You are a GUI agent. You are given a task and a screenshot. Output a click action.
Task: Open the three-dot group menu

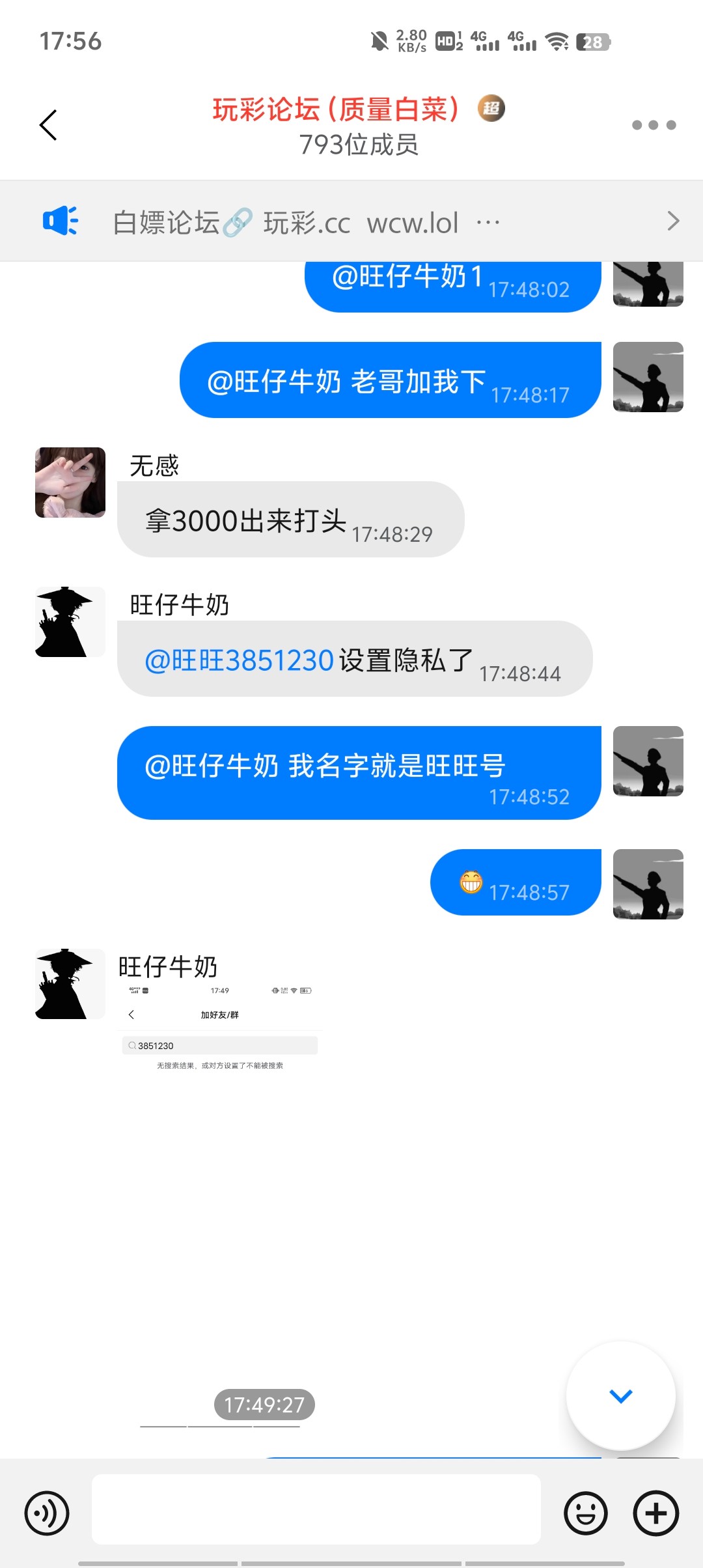click(654, 125)
